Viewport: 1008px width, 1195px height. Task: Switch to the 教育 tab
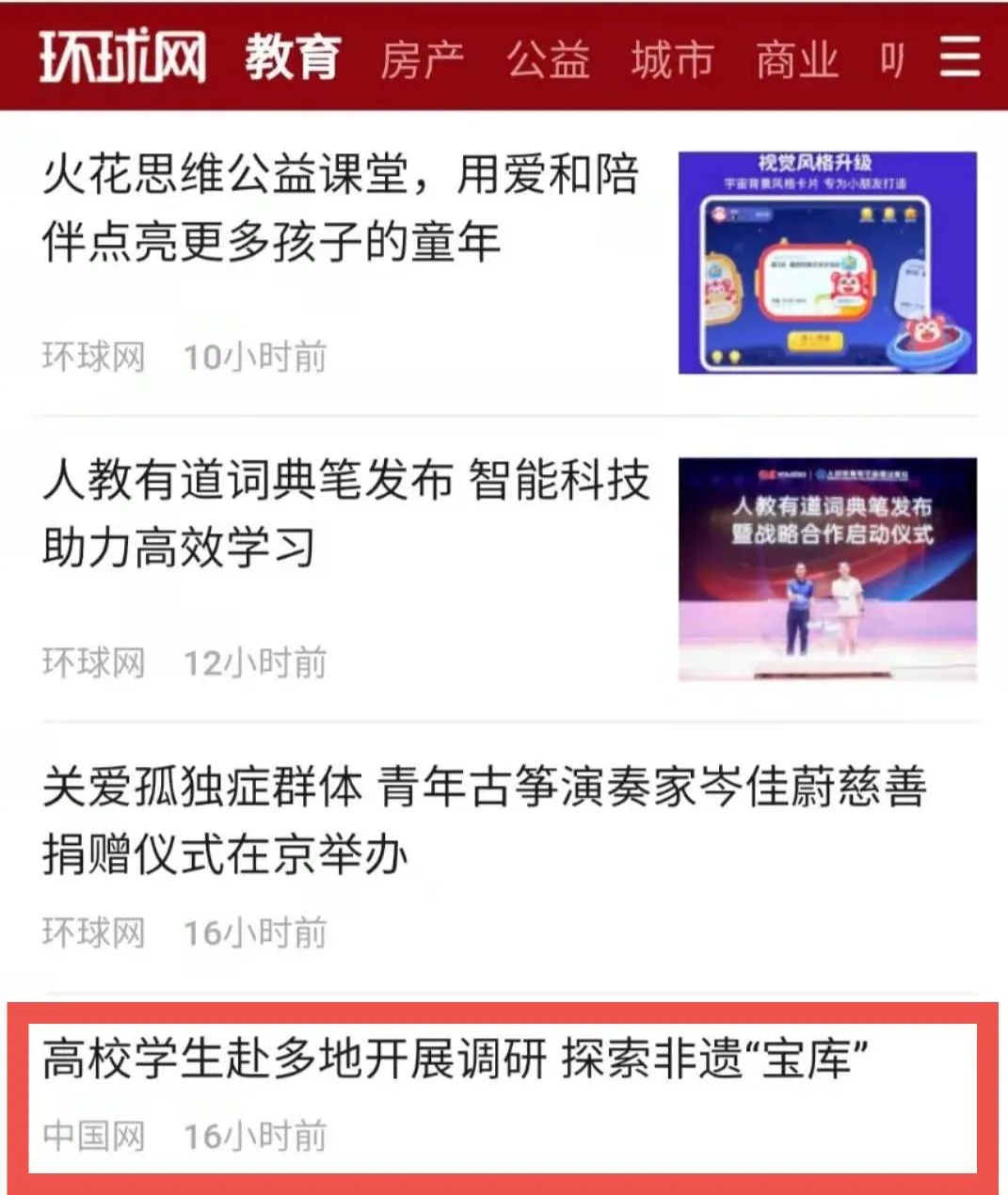click(x=293, y=58)
